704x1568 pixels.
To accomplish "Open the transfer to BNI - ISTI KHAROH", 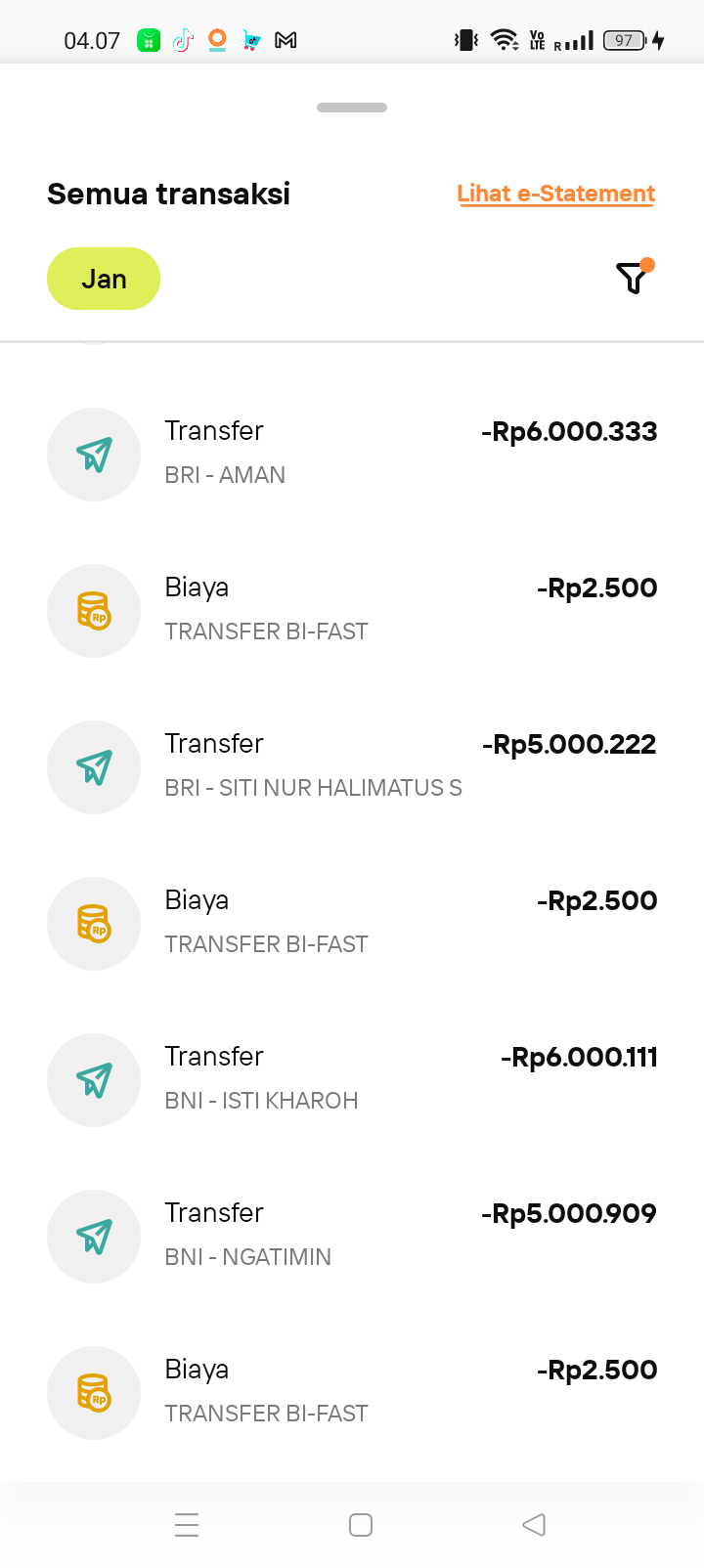I will coord(352,1079).
